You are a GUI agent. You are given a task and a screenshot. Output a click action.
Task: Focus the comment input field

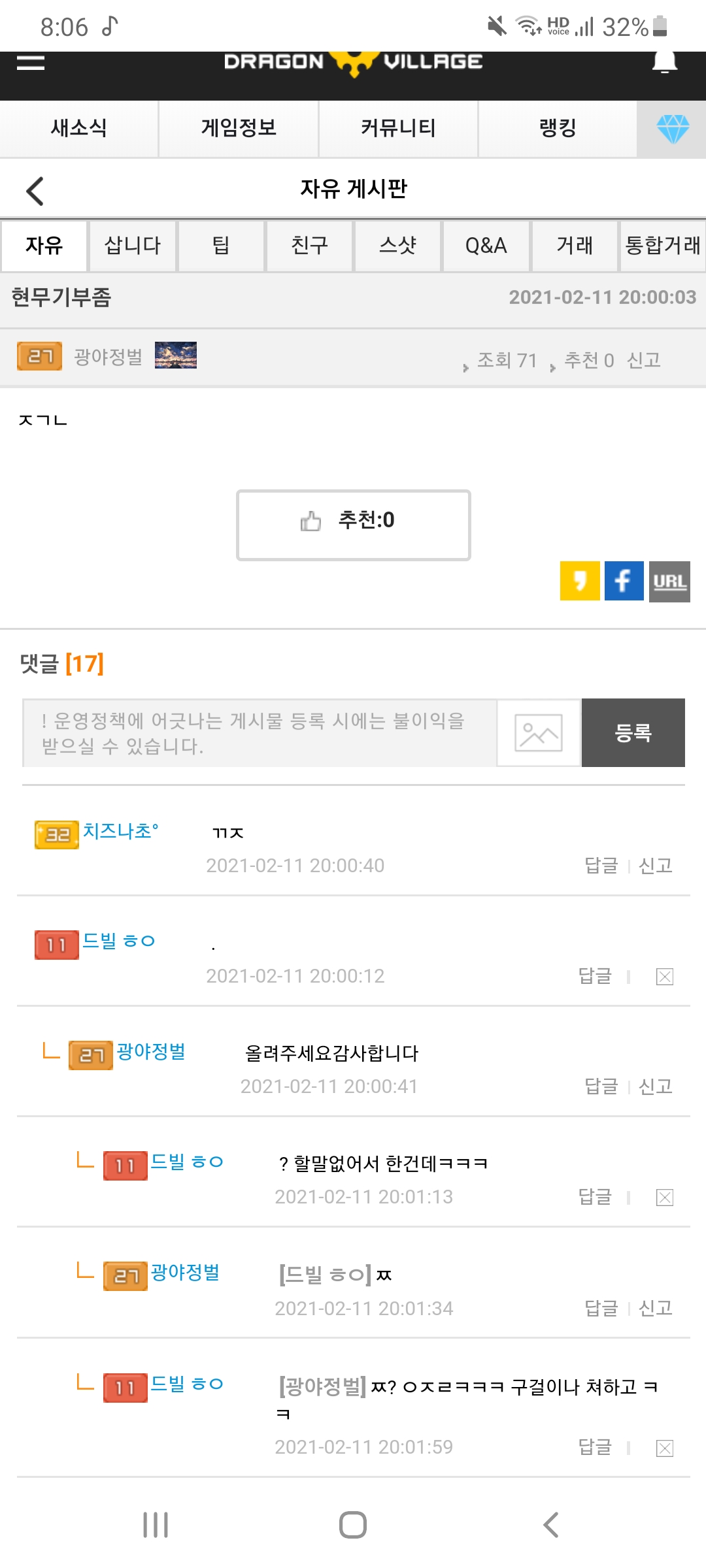pos(260,733)
